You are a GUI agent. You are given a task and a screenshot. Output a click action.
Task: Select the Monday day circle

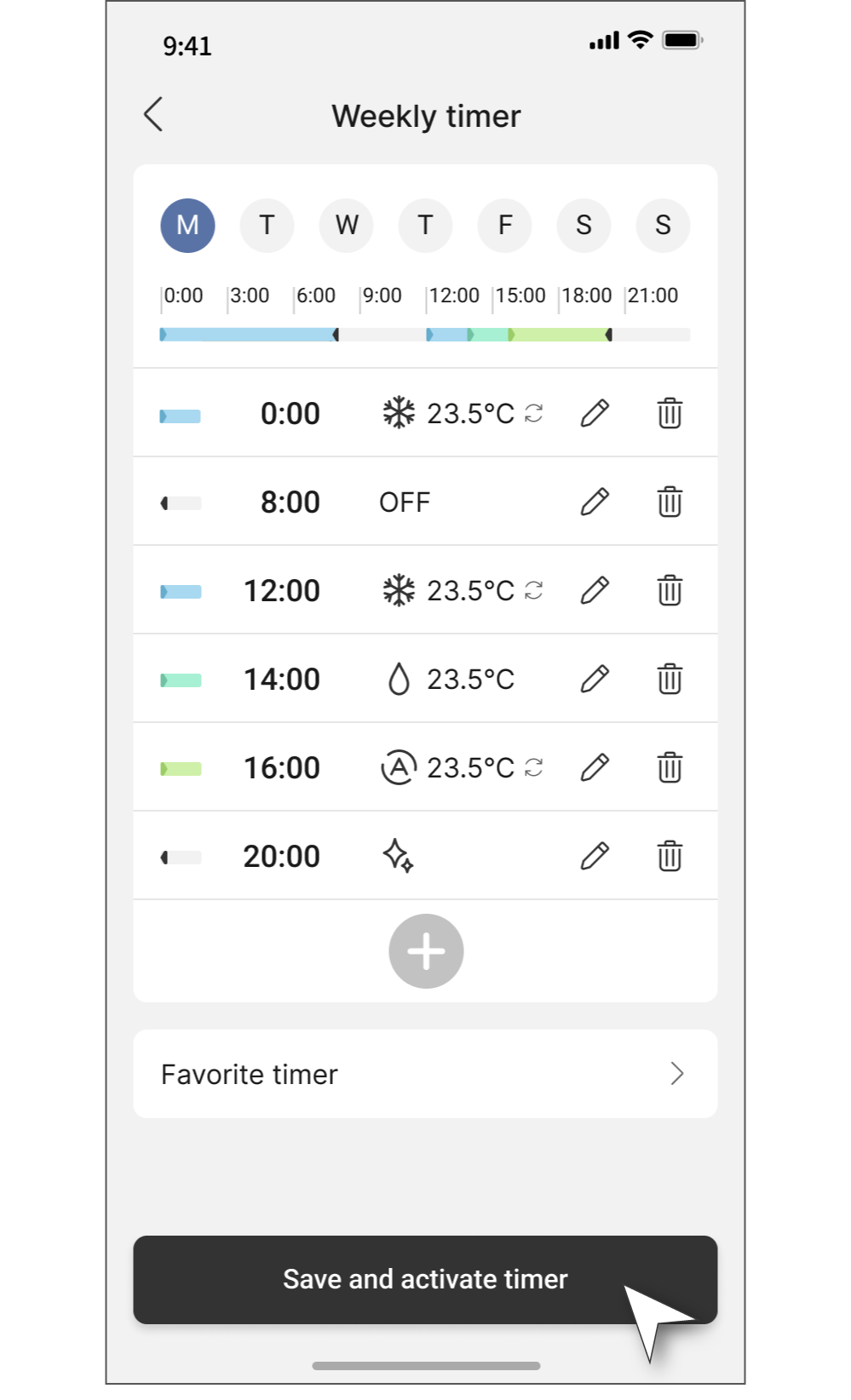coord(187,226)
